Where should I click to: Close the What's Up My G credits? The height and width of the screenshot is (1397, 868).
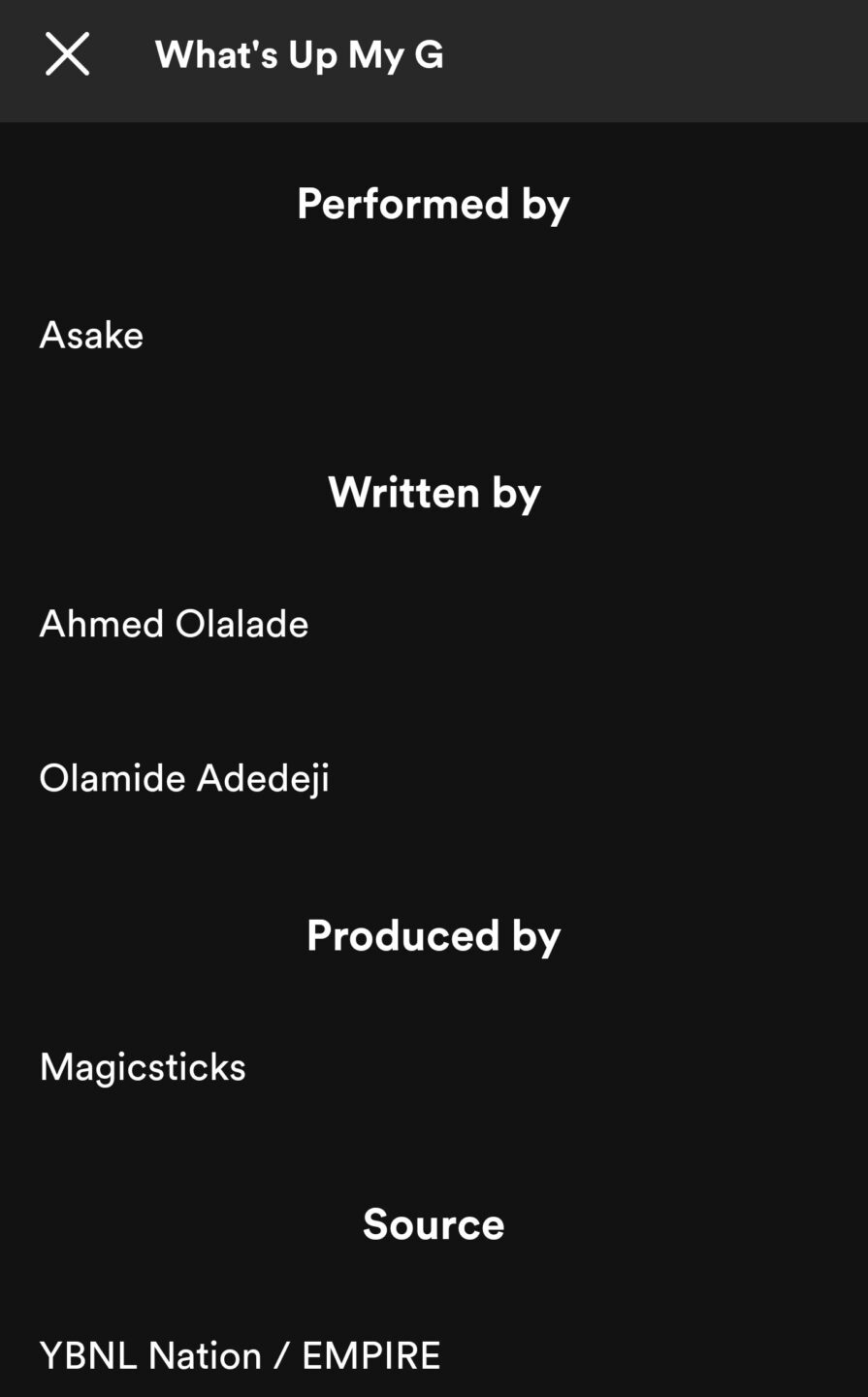pyautogui.click(x=67, y=54)
